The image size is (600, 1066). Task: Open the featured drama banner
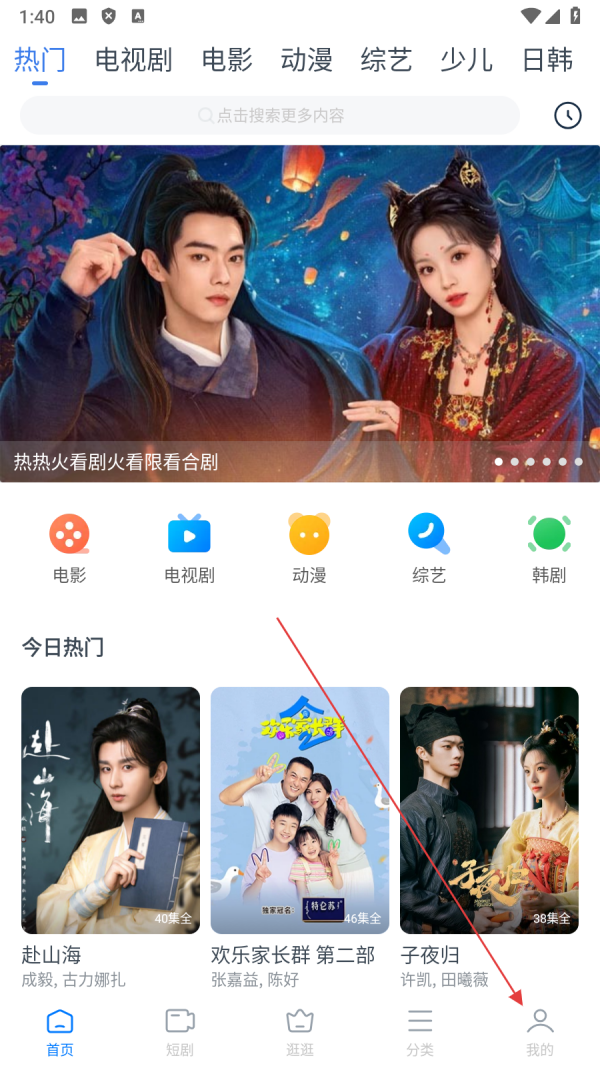click(x=300, y=313)
